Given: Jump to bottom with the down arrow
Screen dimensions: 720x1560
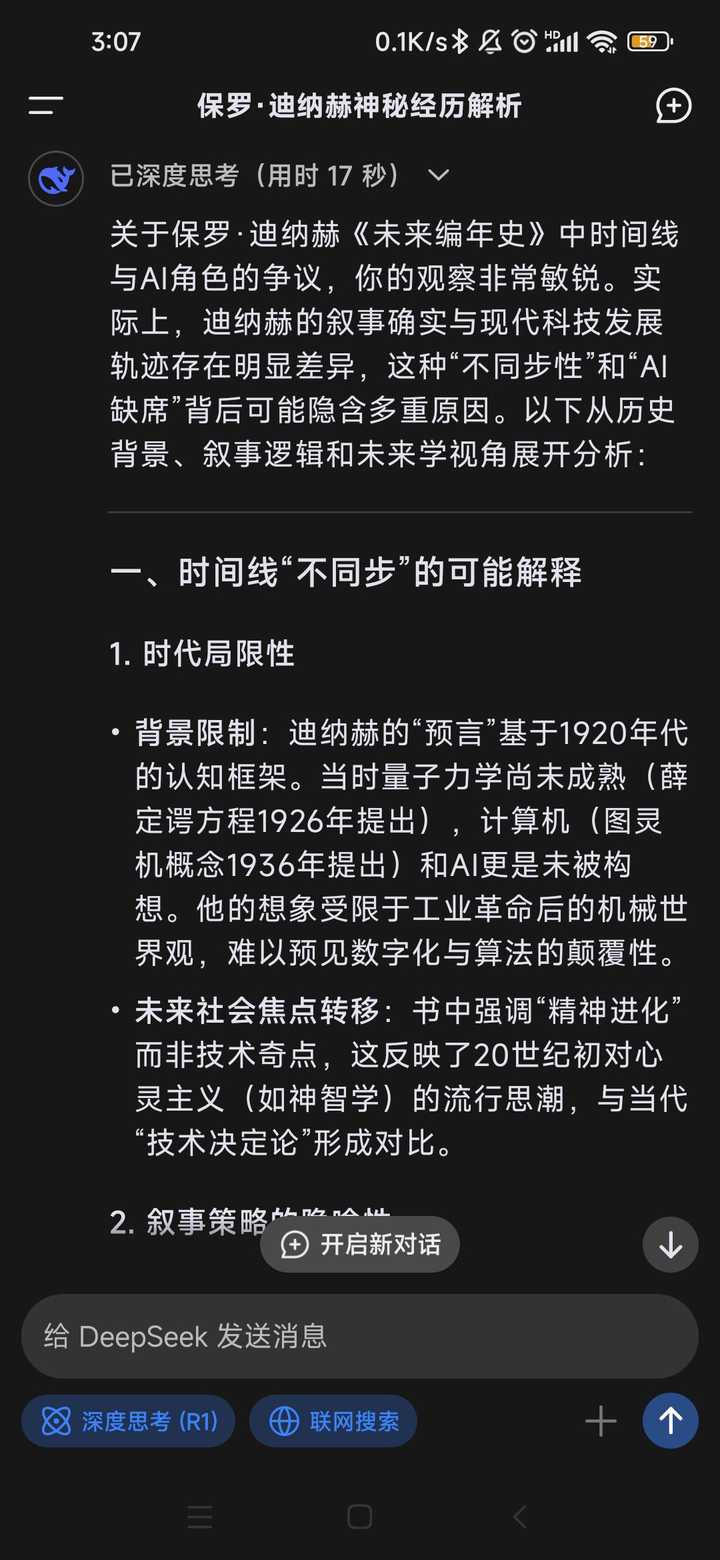Looking at the screenshot, I should [670, 1245].
